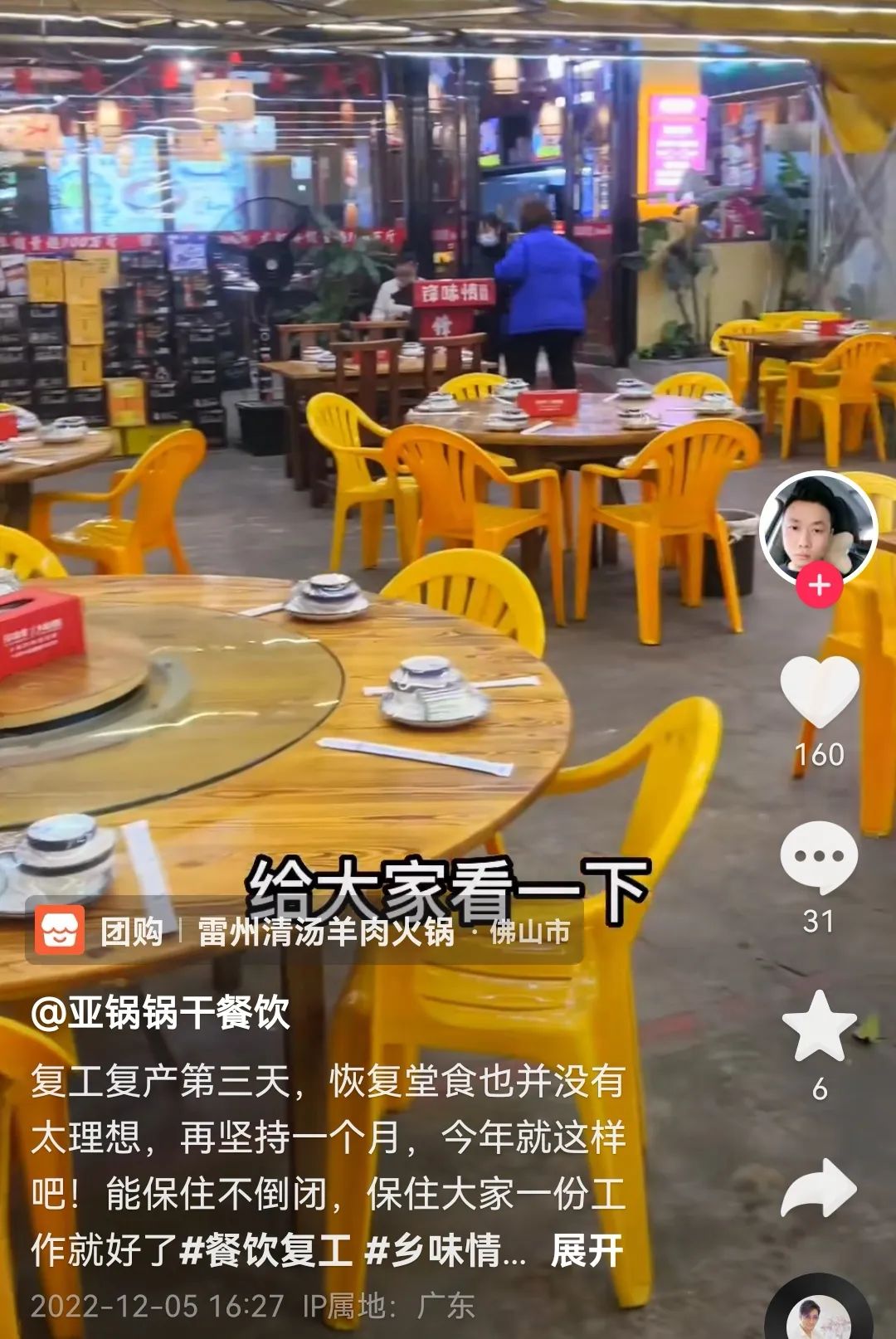The height and width of the screenshot is (1339, 896).
Task: Share this video
Action: coord(819,1188)
